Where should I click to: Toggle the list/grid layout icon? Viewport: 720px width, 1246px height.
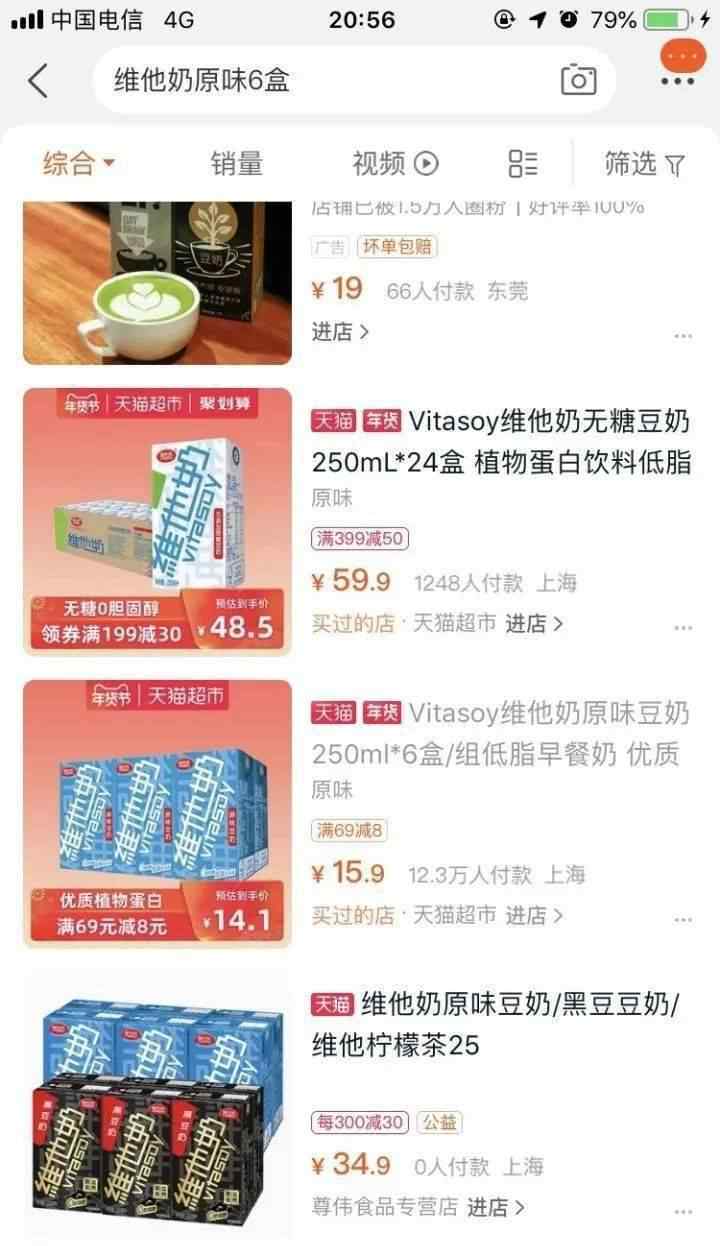[x=522, y=163]
